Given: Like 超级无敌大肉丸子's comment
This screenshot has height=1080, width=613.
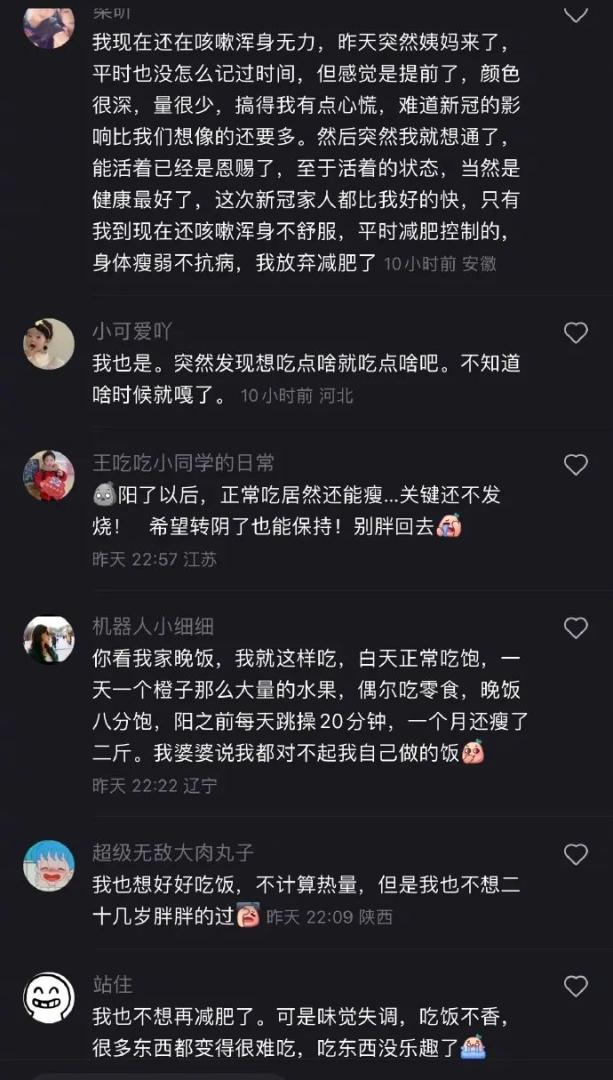Looking at the screenshot, I should pyautogui.click(x=576, y=854).
